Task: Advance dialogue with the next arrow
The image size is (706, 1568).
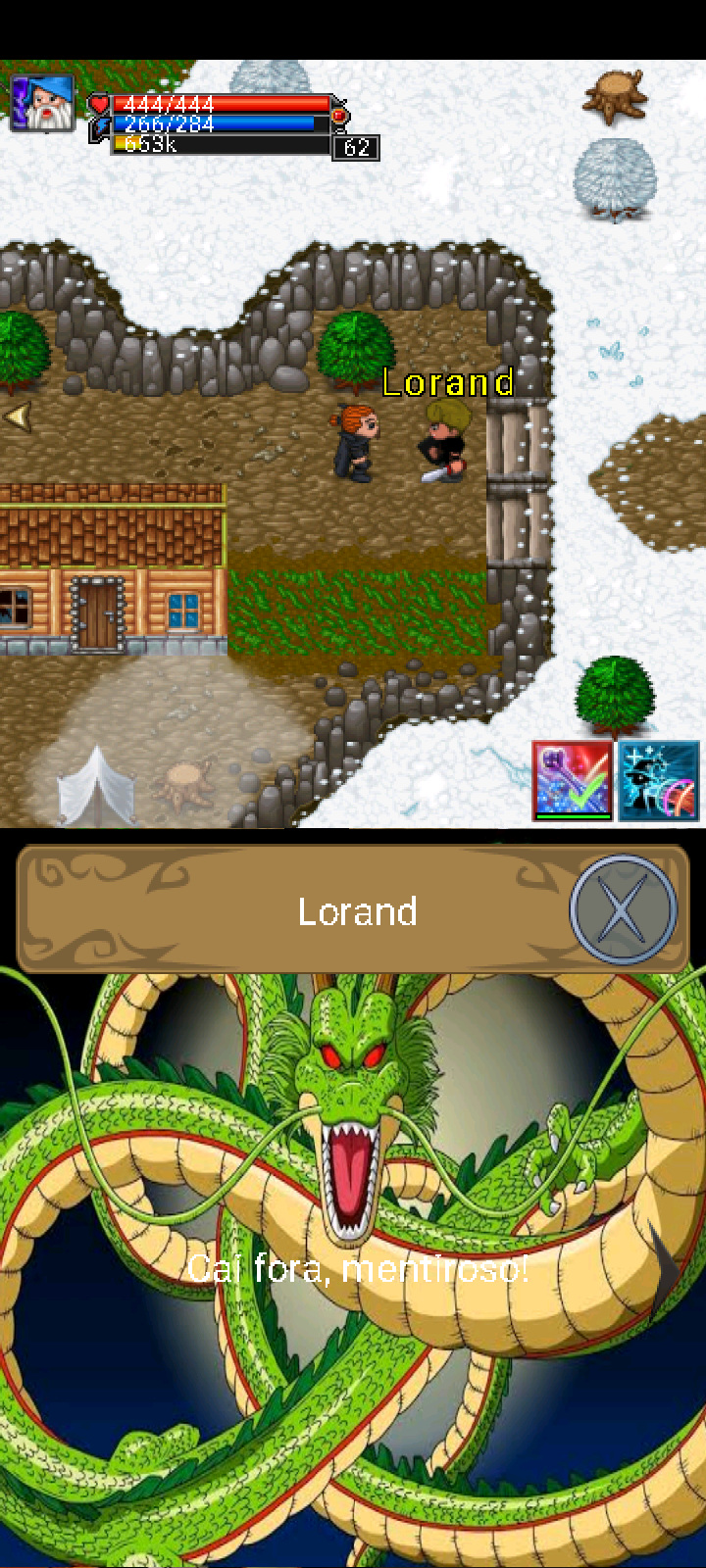Action: tap(665, 1271)
